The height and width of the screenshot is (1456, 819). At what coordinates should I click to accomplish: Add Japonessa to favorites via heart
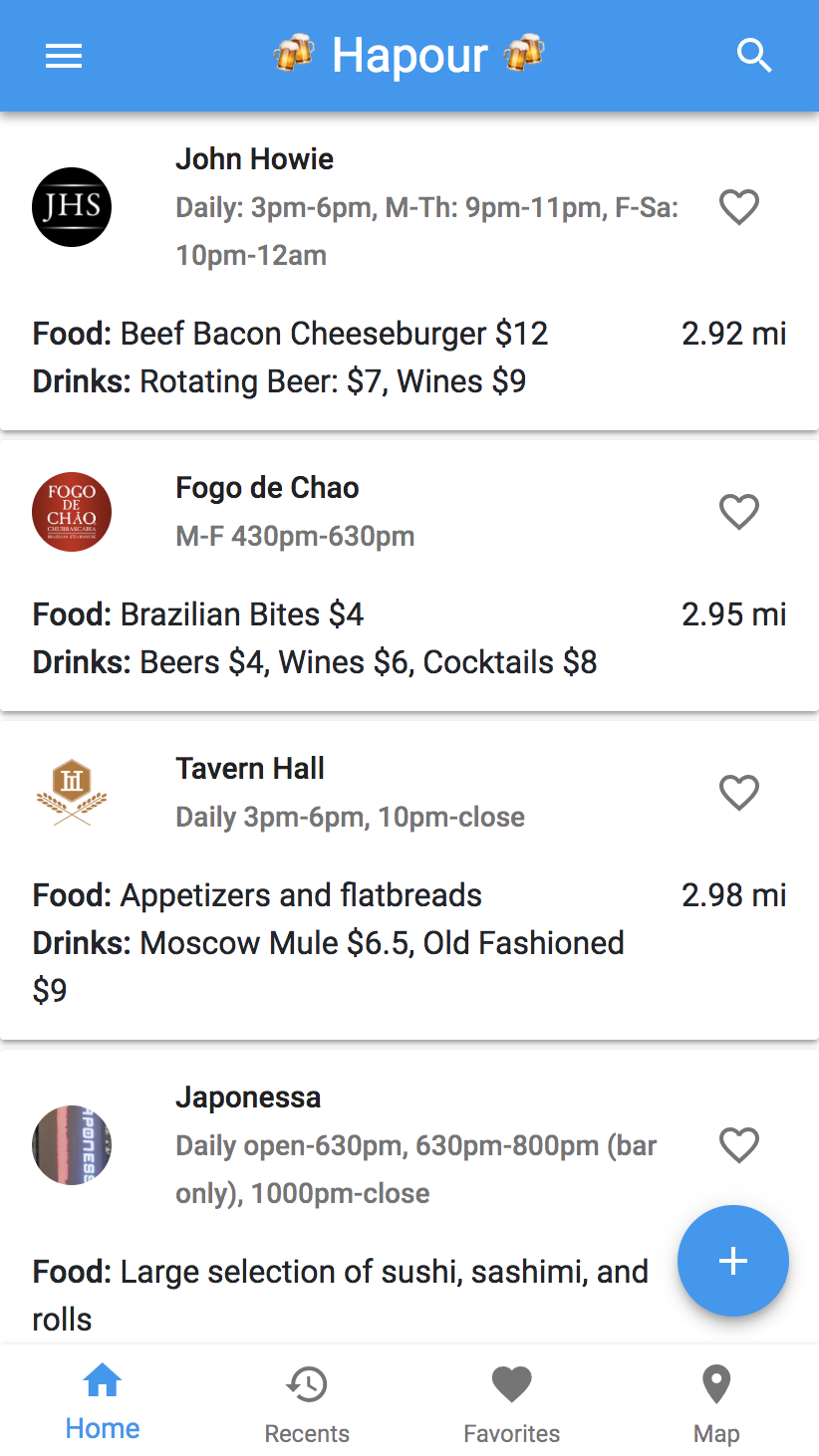[739, 1145]
